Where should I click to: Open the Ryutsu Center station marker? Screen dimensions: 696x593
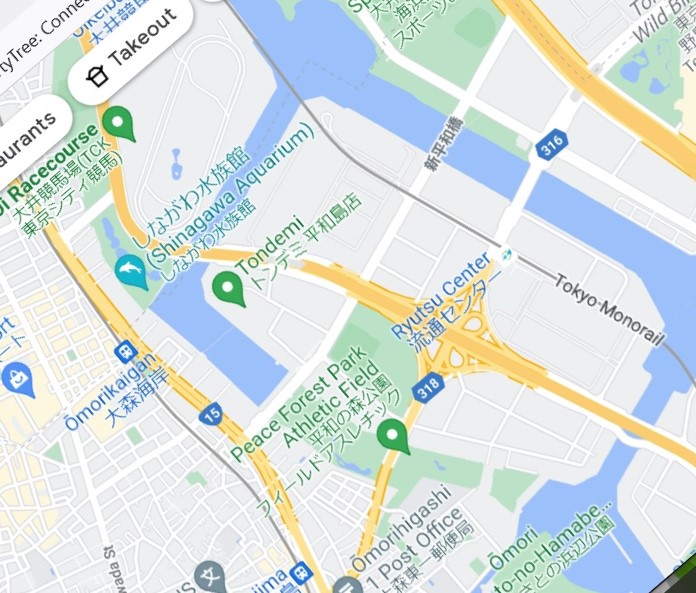(507, 255)
